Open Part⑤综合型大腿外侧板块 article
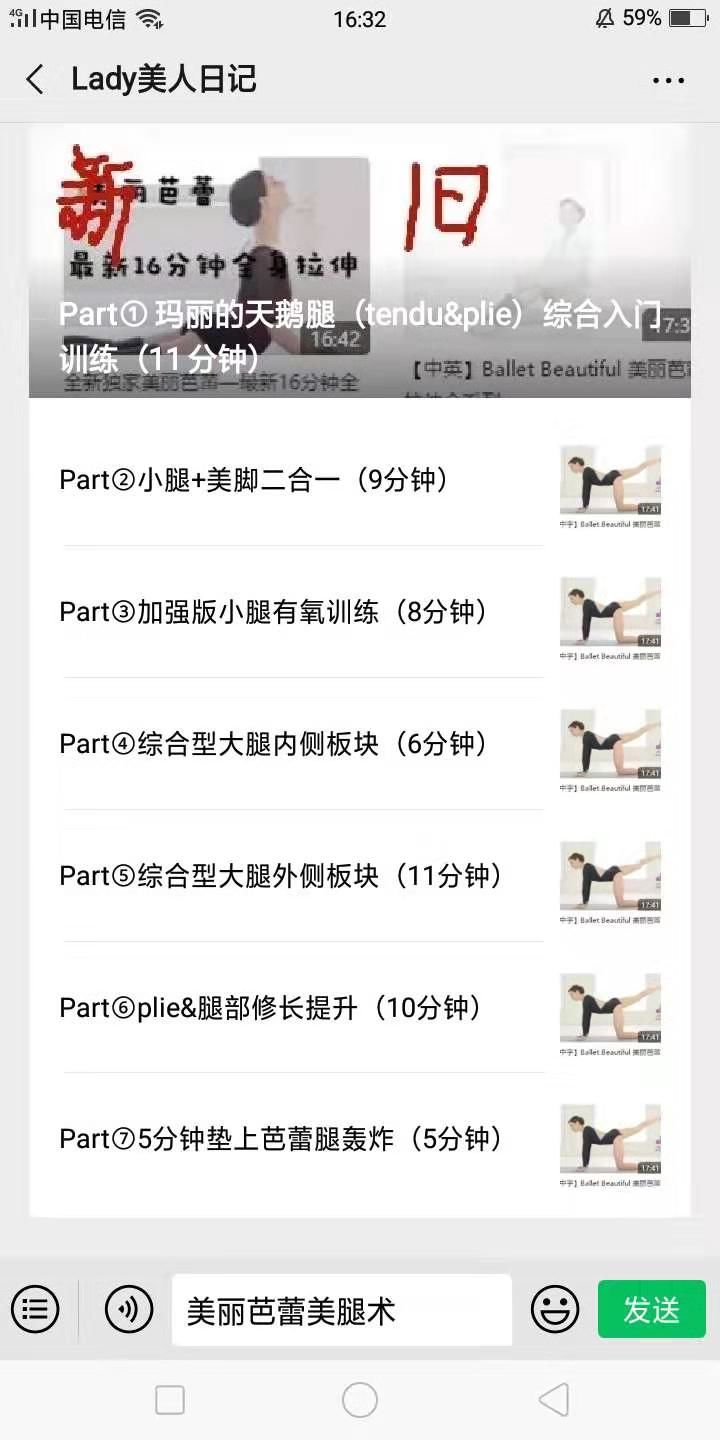Screen dimensions: 720x1440 [300, 876]
